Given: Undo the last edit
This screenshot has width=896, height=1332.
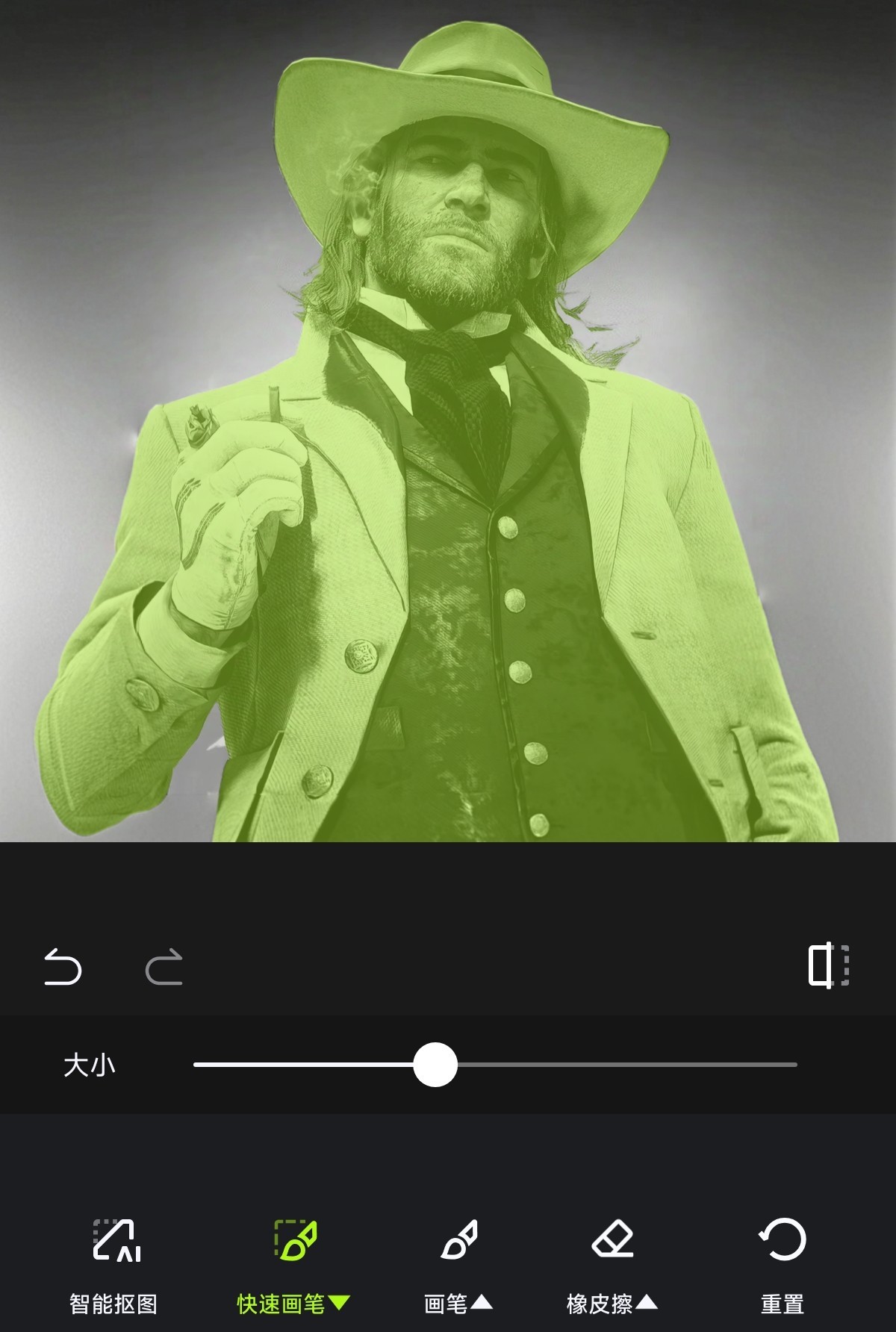Looking at the screenshot, I should 63,967.
